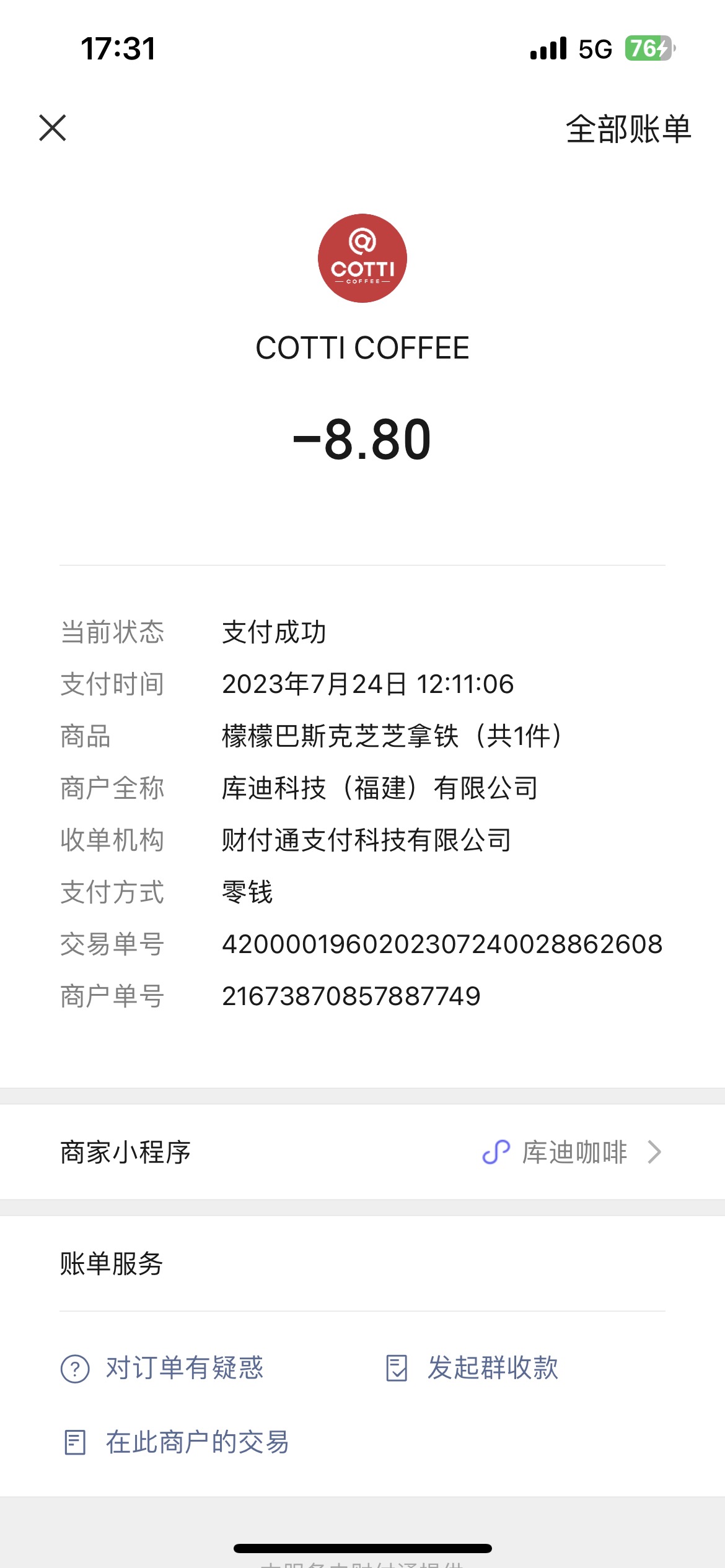725x1568 pixels.
Task: Close the bill detail page
Action: (x=53, y=128)
